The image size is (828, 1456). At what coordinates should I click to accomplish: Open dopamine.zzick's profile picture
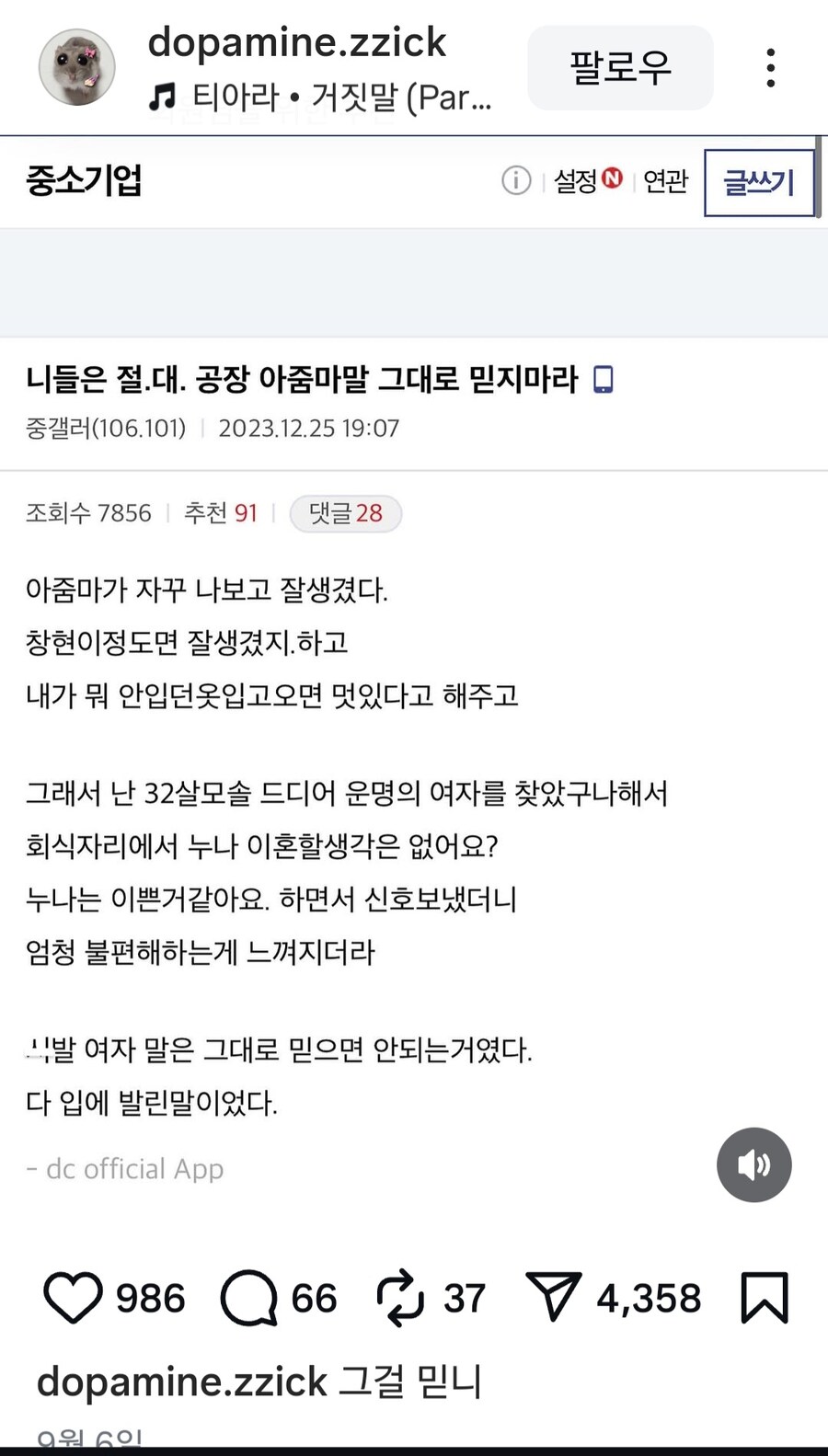[x=76, y=68]
